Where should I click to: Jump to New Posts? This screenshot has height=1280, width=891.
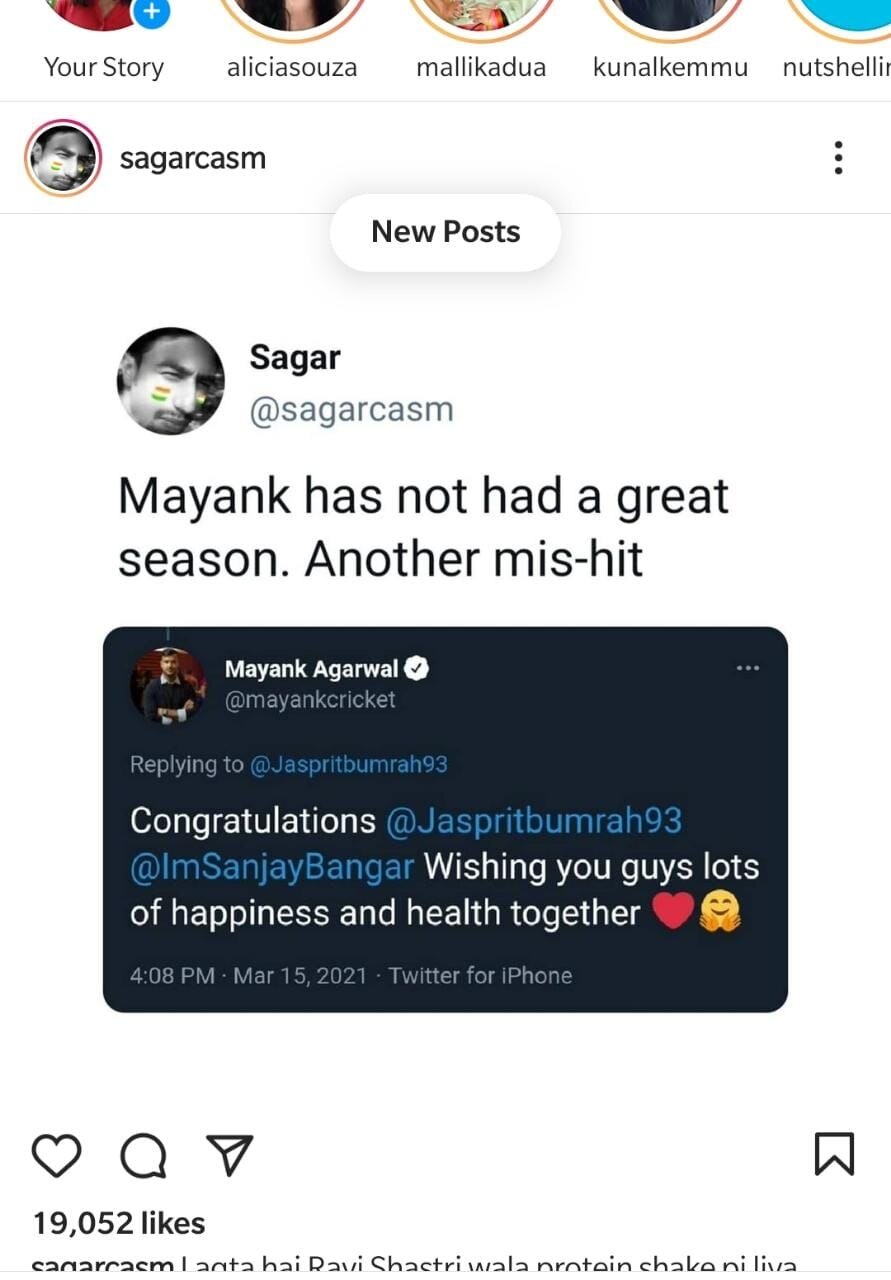445,232
